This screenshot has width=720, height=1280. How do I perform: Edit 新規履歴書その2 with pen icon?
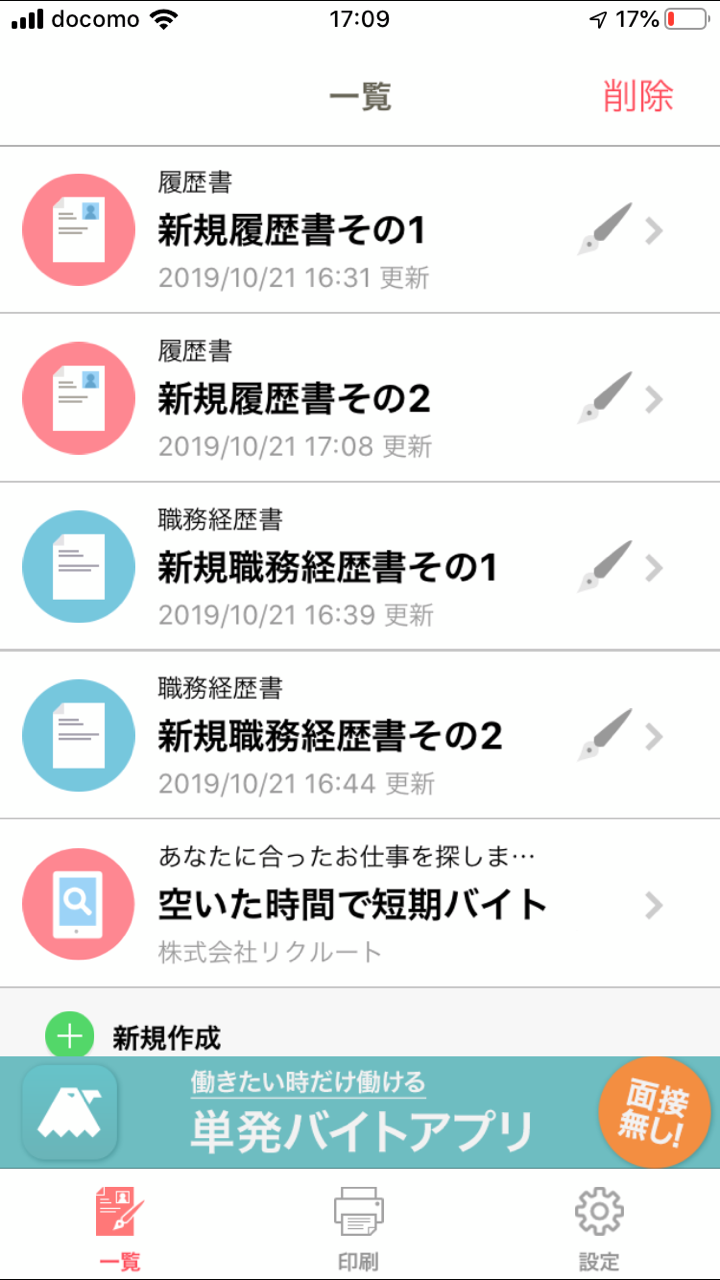point(605,398)
